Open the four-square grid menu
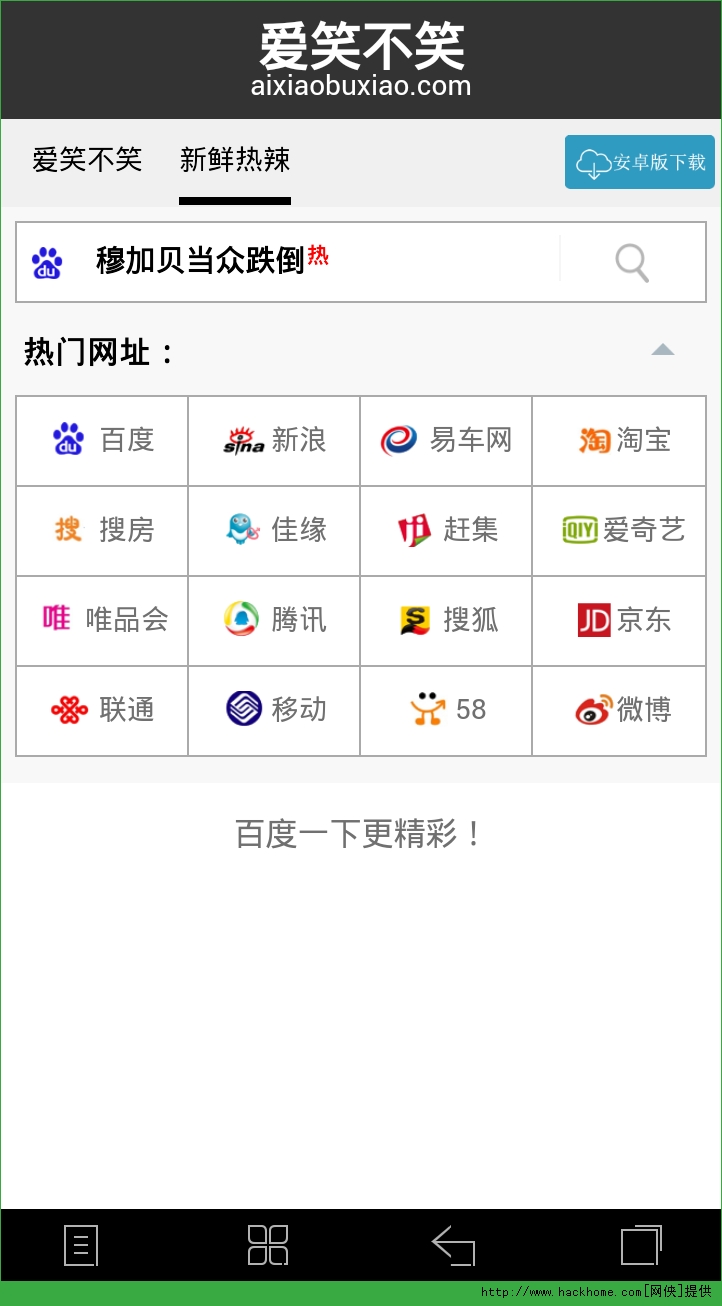This screenshot has width=722, height=1306. (268, 1245)
